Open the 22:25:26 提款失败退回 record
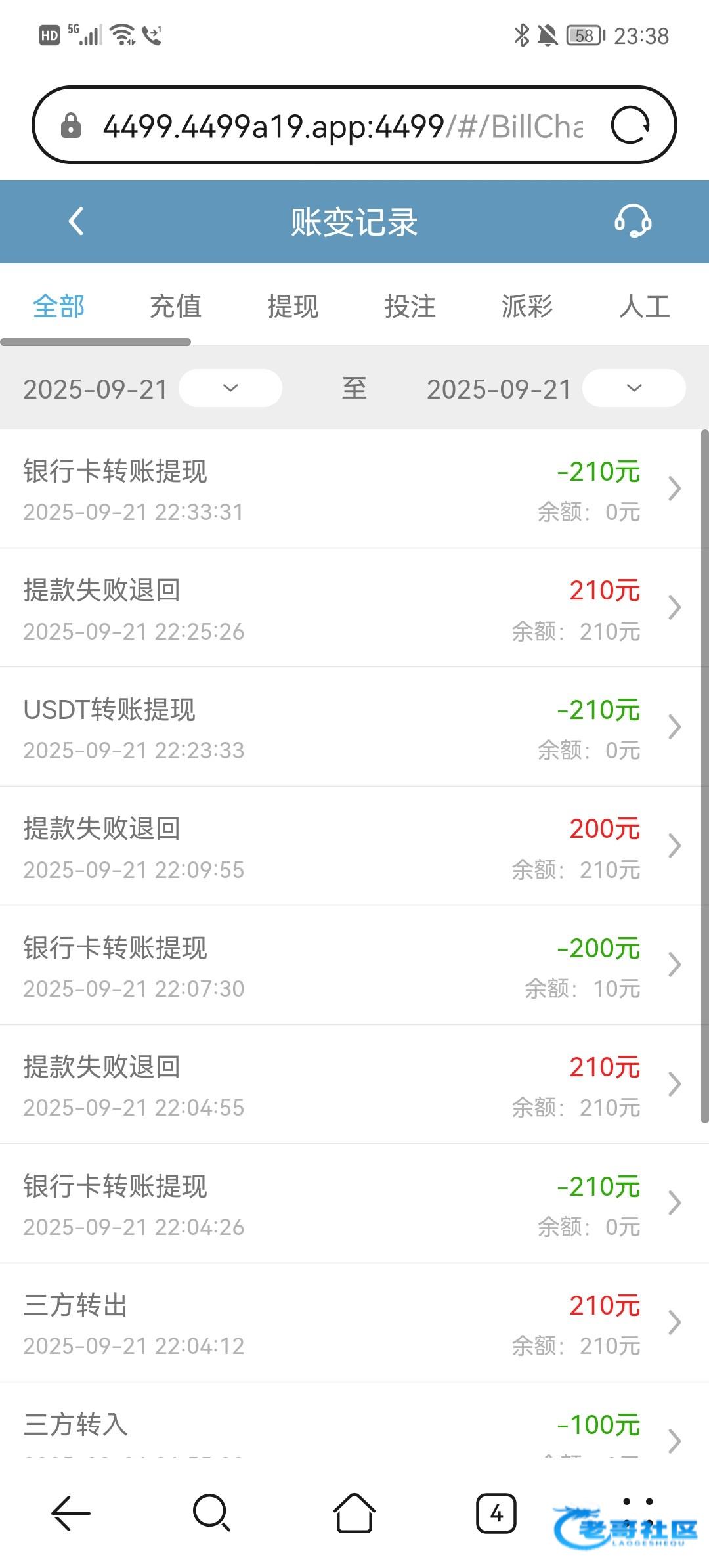The width and height of the screenshot is (709, 1568). tap(354, 608)
